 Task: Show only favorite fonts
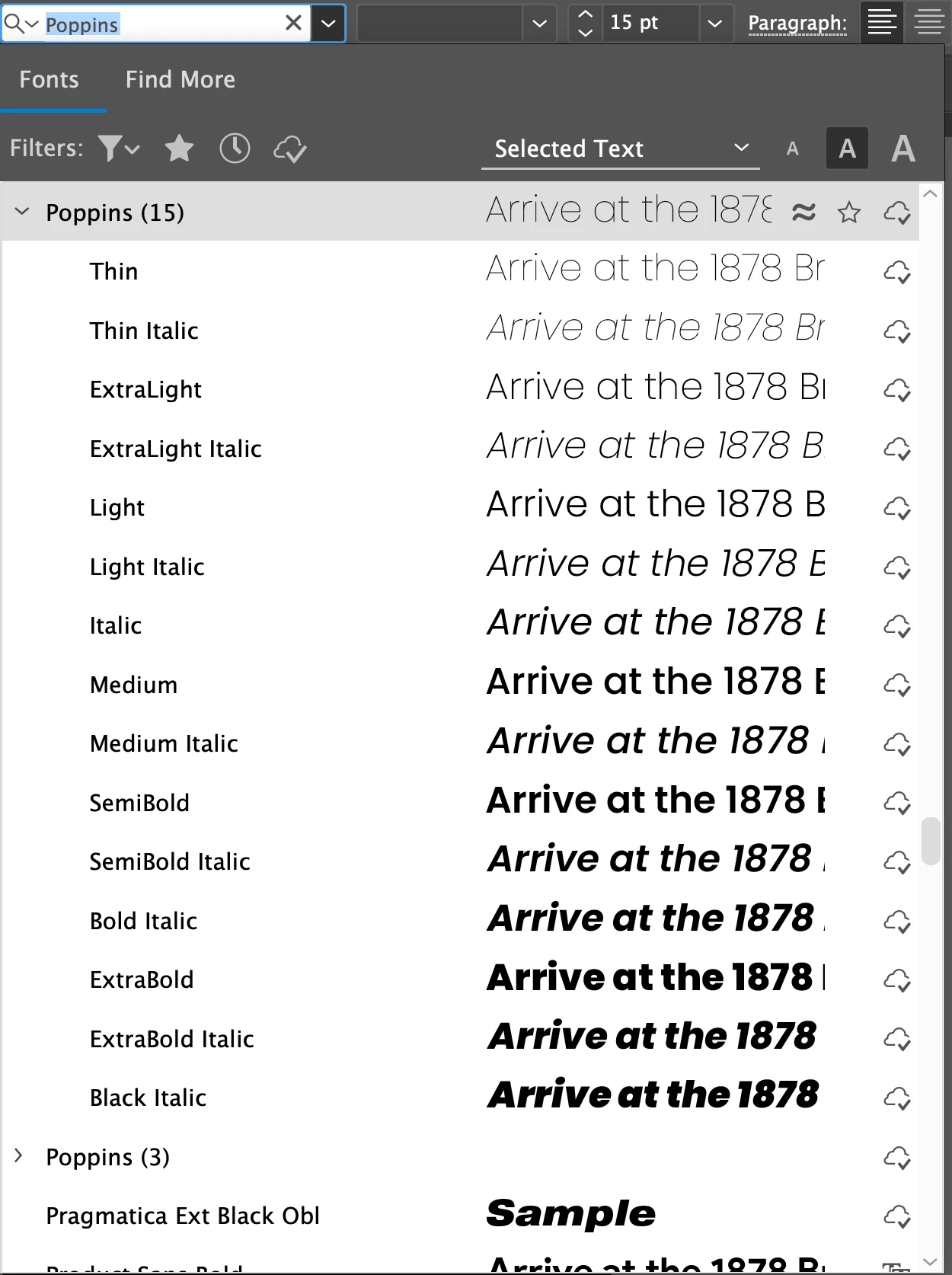(179, 148)
